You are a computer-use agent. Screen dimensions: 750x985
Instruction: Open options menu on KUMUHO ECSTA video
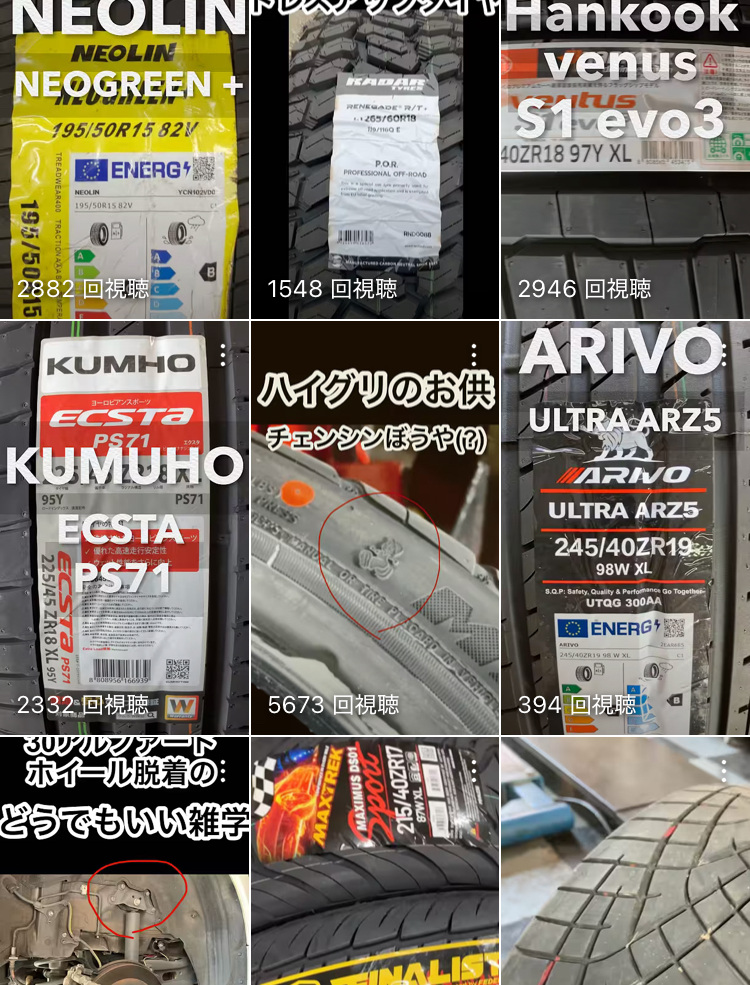[223, 355]
